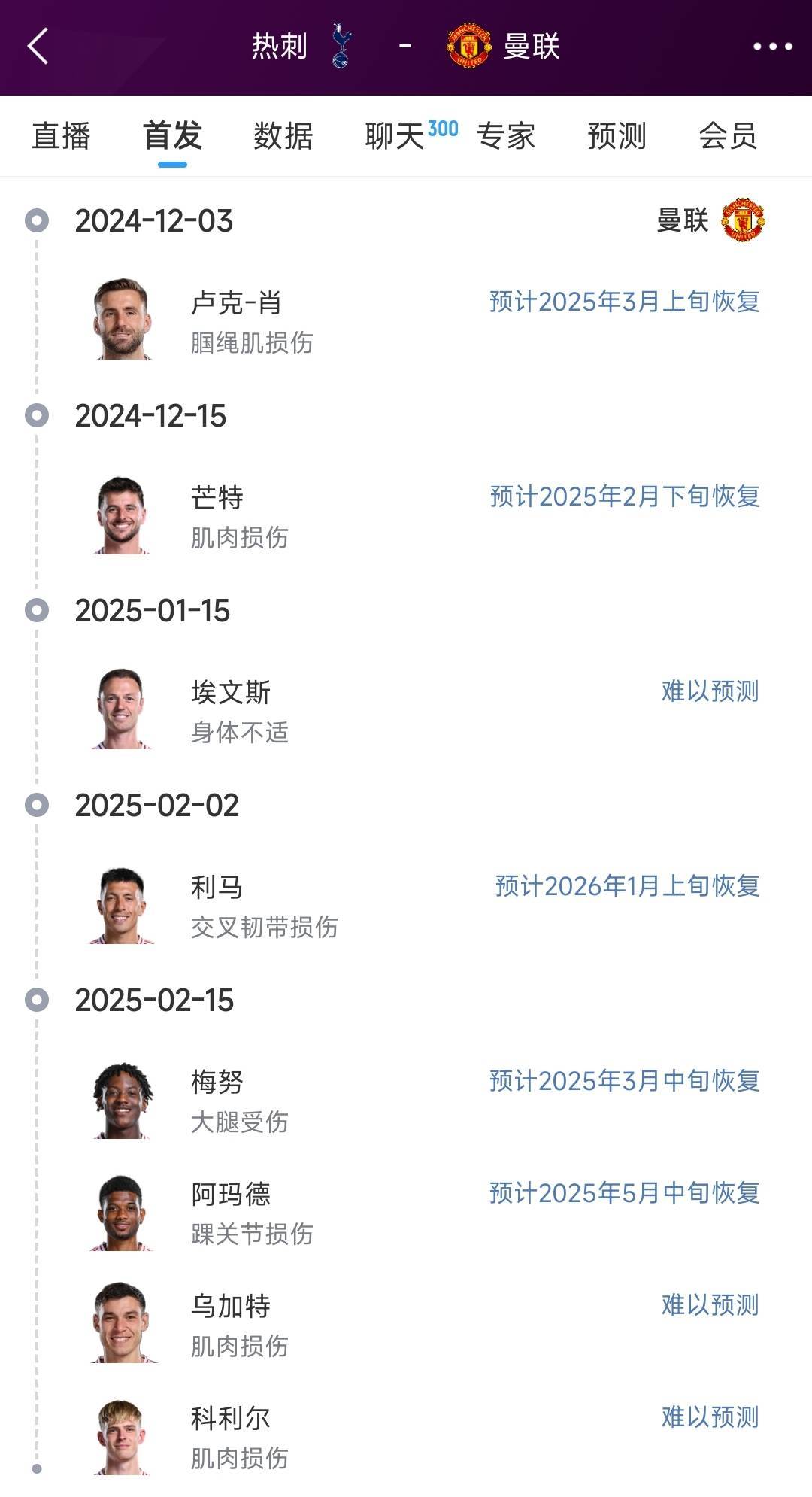Switch to the 会员 tab
This screenshot has height=1497, width=812.
[728, 137]
